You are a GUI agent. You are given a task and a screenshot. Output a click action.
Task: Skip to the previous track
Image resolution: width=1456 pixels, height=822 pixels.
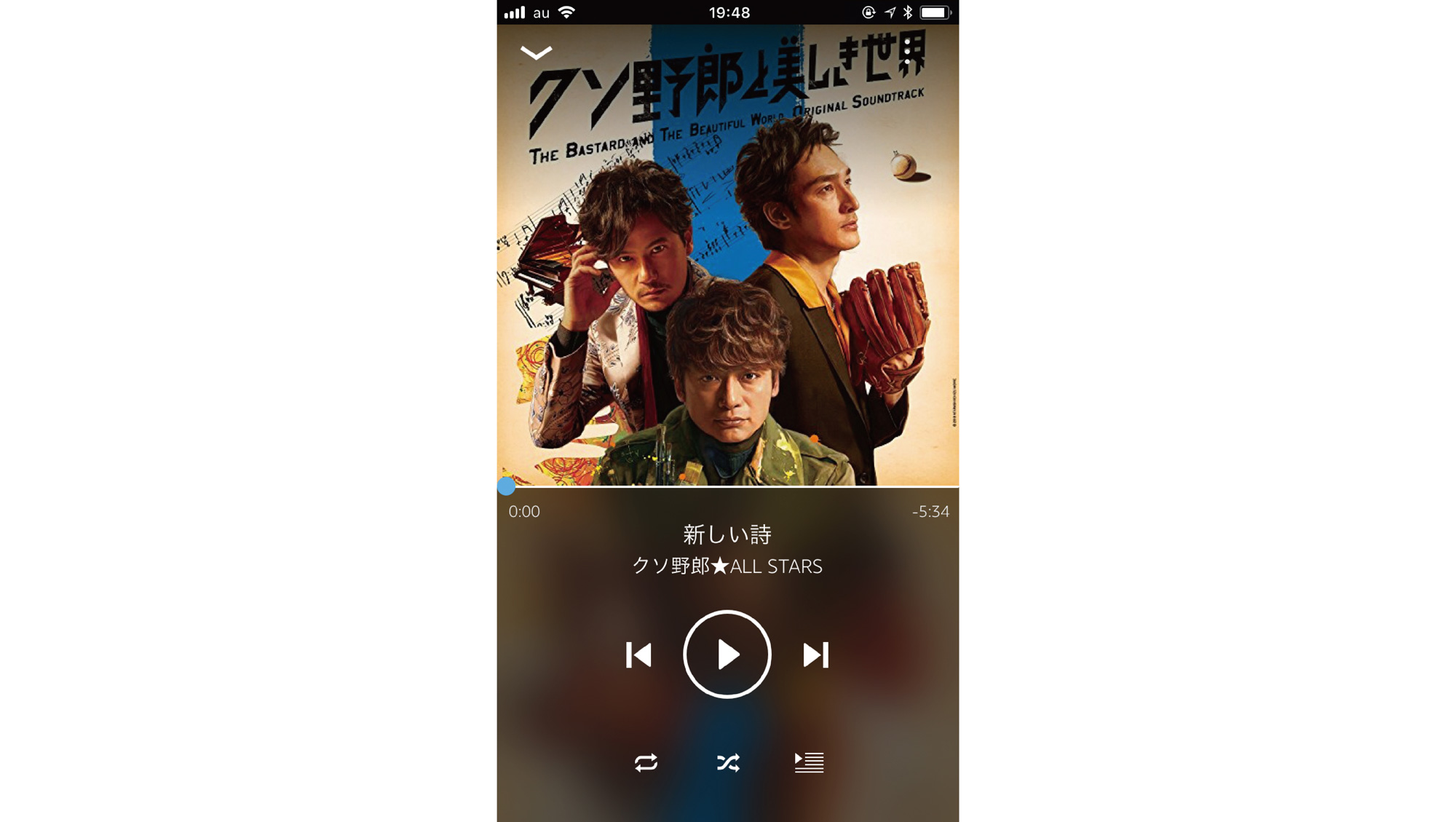[638, 655]
